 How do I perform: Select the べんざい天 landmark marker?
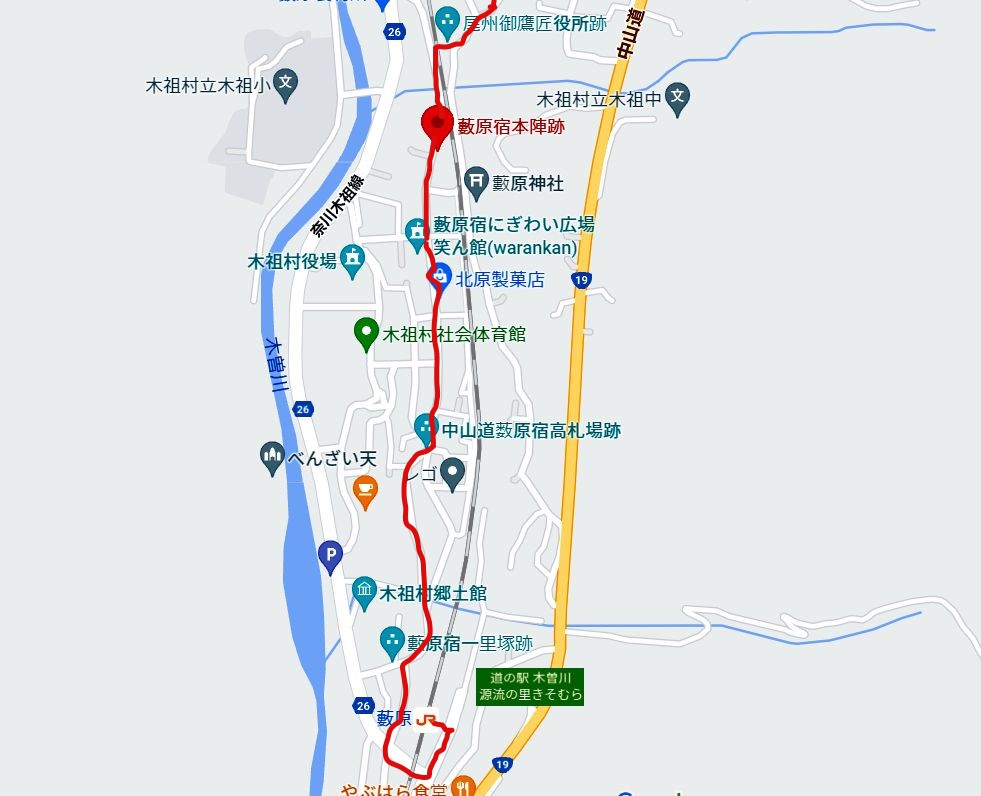(x=271, y=459)
